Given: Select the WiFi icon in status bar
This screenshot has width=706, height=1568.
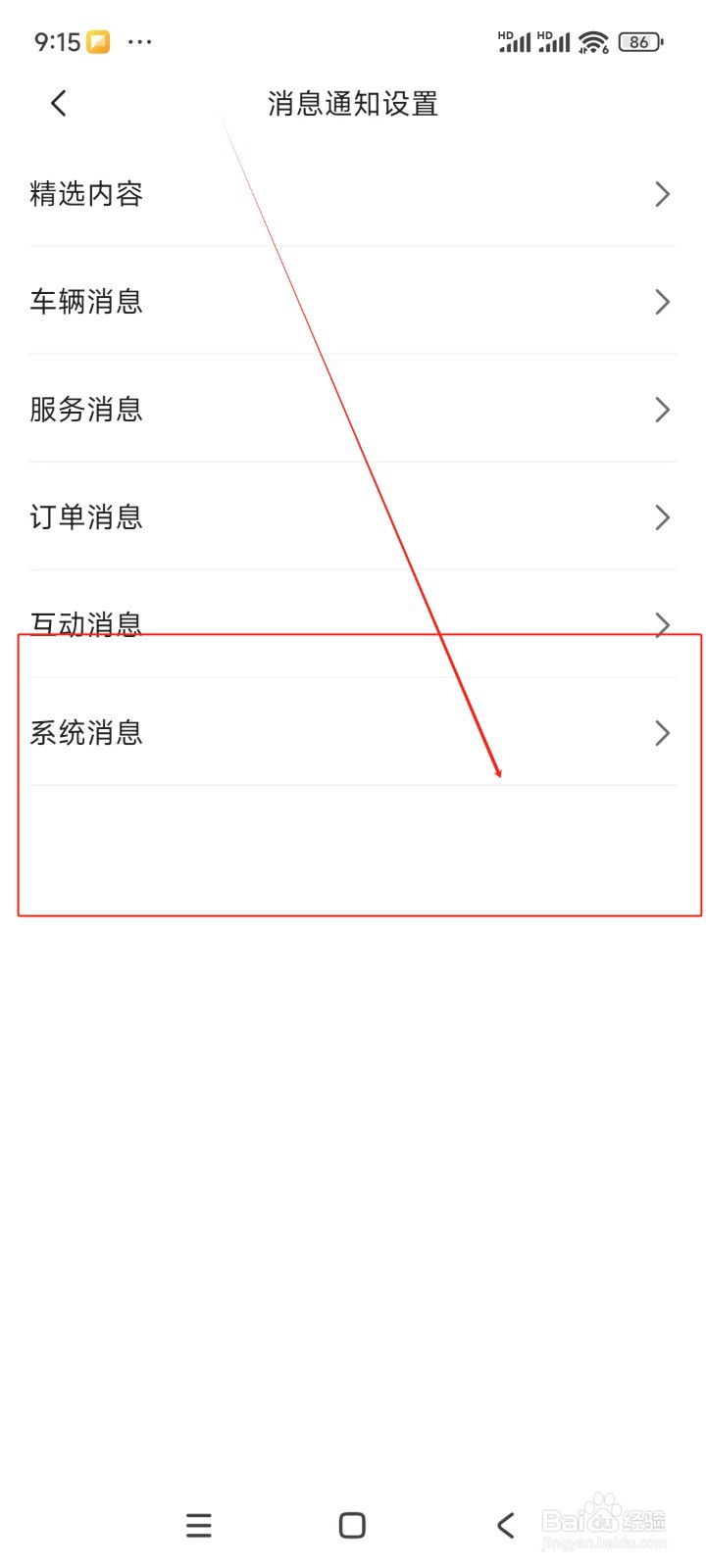Looking at the screenshot, I should (x=594, y=41).
